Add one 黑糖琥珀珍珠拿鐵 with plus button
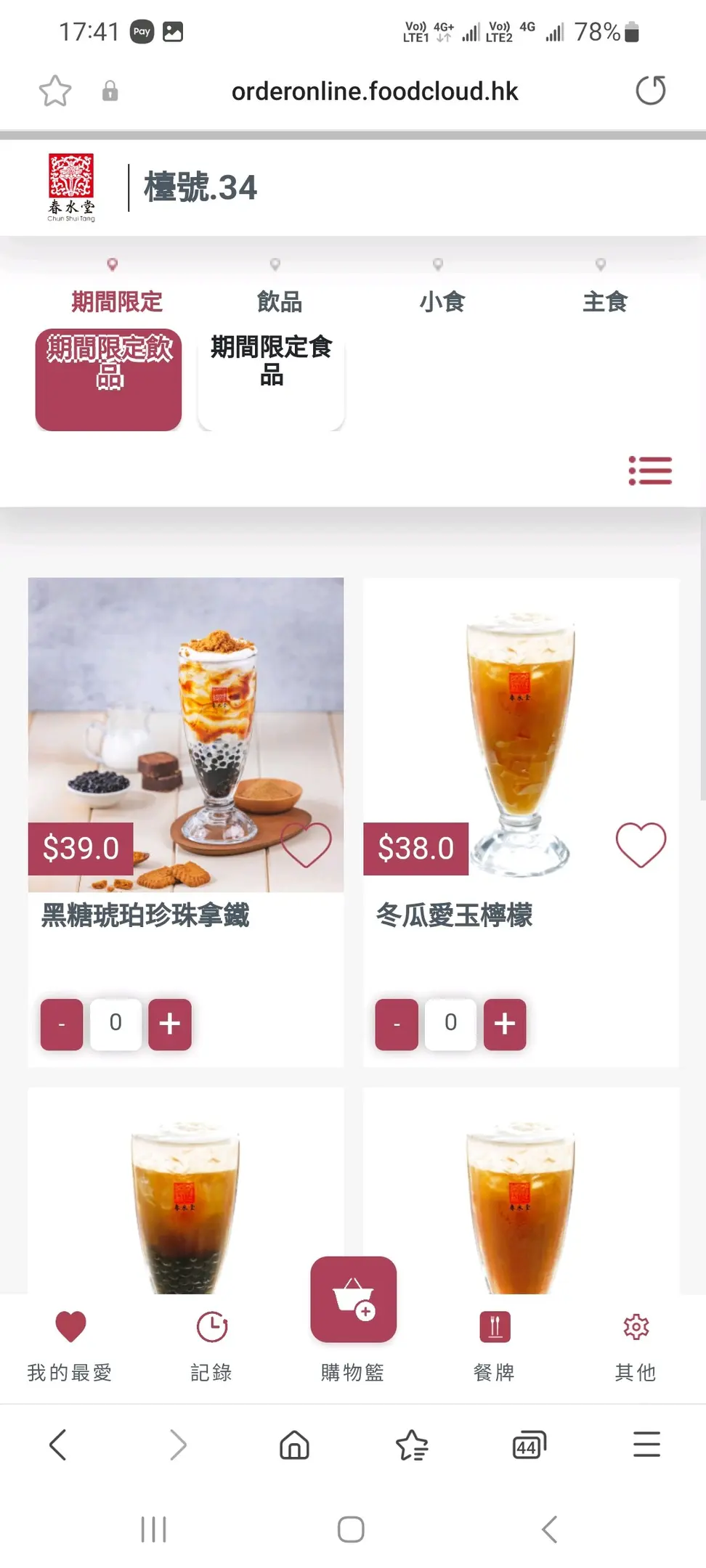This screenshot has height=1568, width=706. tap(170, 1024)
